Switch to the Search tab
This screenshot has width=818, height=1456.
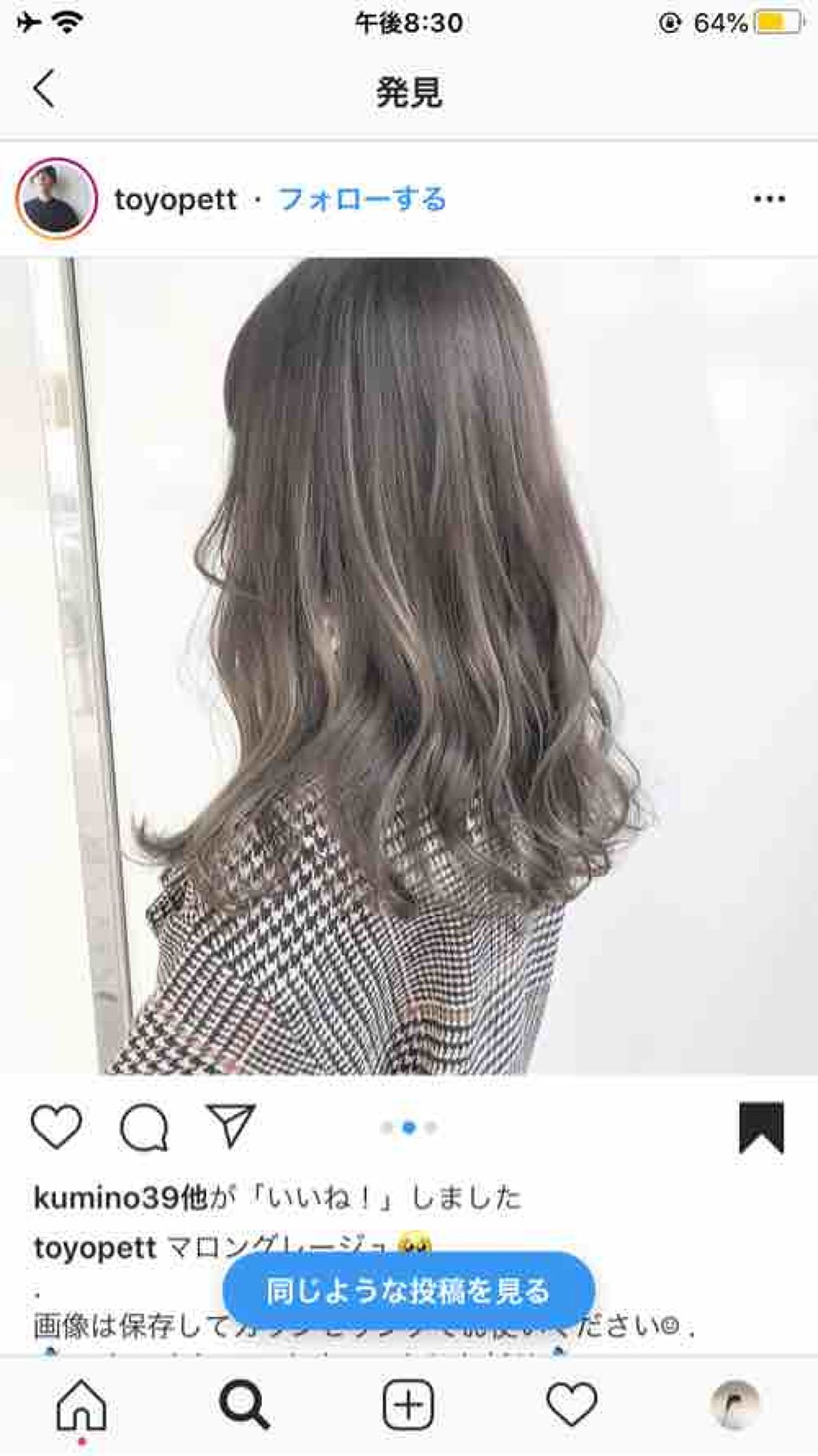[x=244, y=1404]
